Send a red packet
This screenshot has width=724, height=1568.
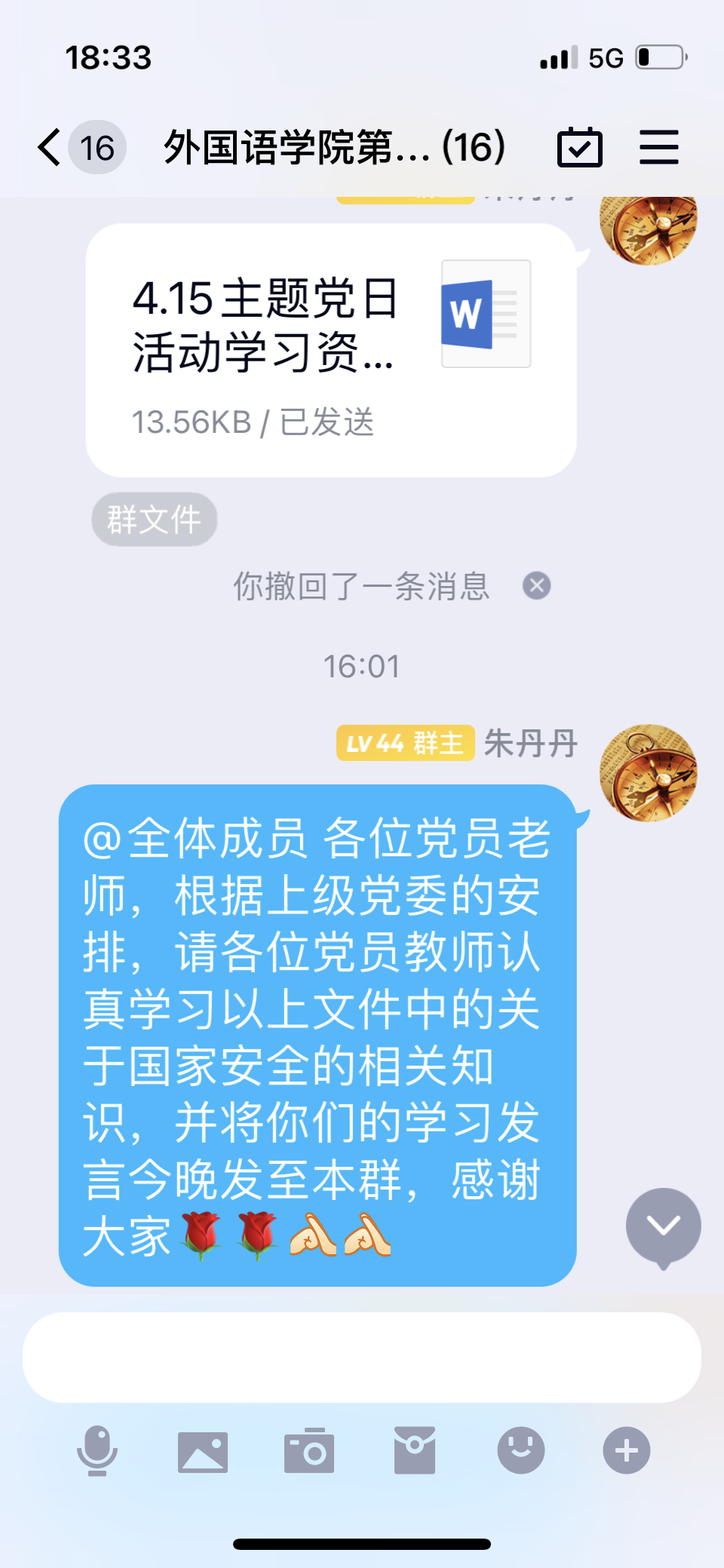click(415, 1450)
